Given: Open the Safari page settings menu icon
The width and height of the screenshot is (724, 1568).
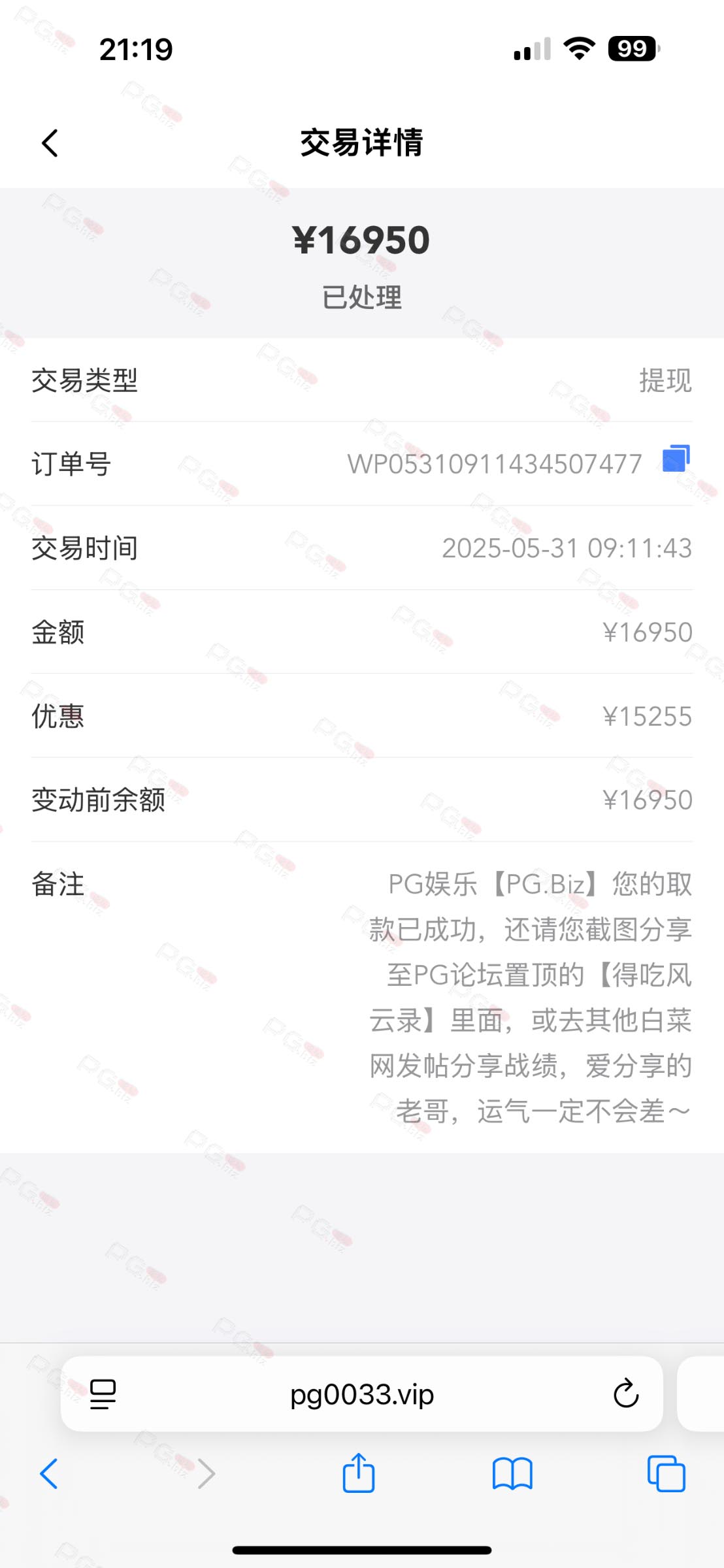Looking at the screenshot, I should pos(103,1394).
